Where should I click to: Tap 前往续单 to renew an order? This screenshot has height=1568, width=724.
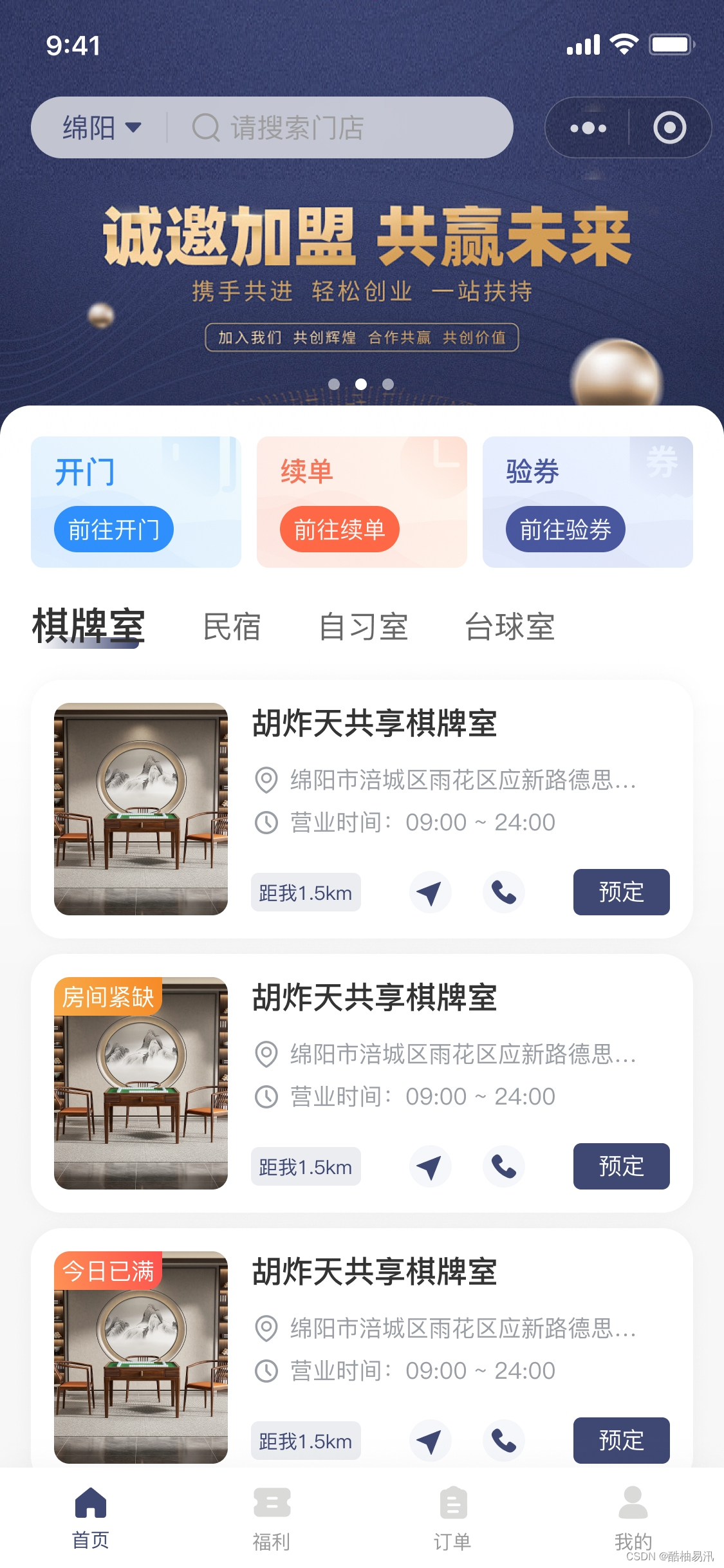coord(339,529)
